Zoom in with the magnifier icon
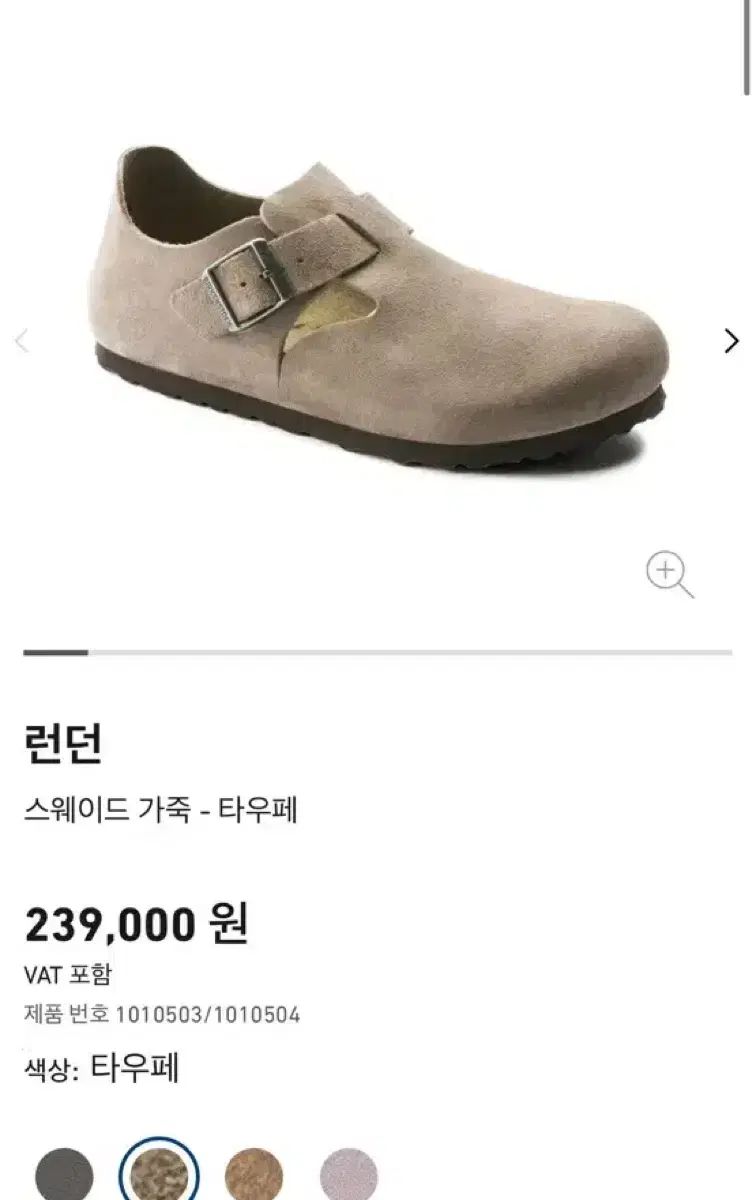Viewport: 756px width, 1200px height. click(669, 574)
